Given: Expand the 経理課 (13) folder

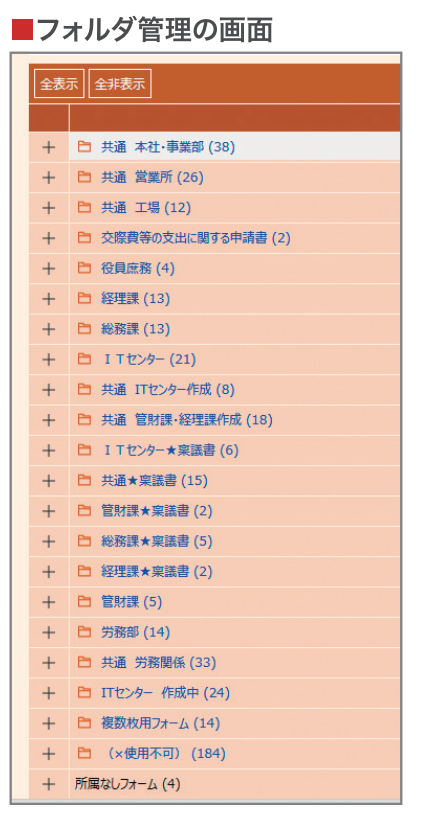Looking at the screenshot, I should tap(48, 299).
